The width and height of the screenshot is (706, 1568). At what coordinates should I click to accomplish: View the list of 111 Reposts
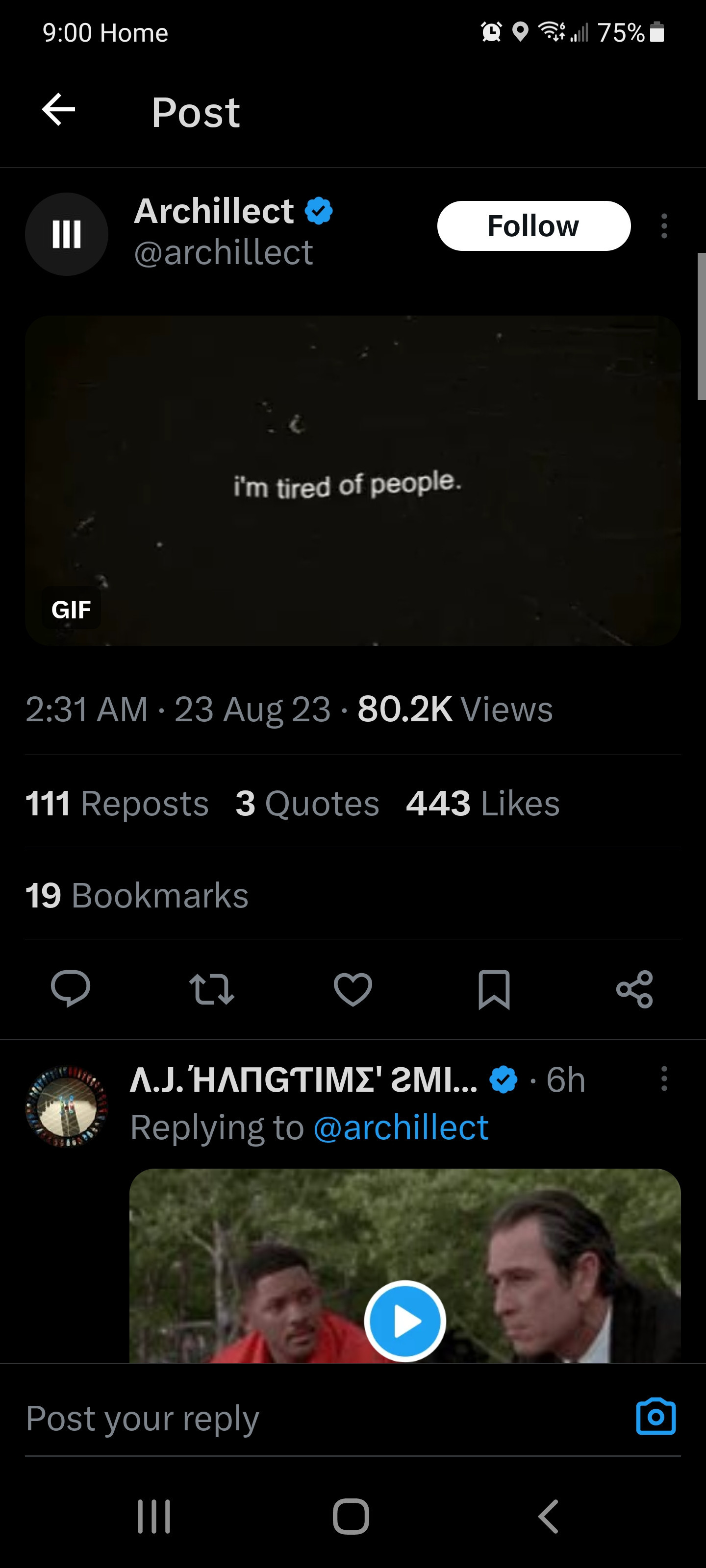point(117,803)
